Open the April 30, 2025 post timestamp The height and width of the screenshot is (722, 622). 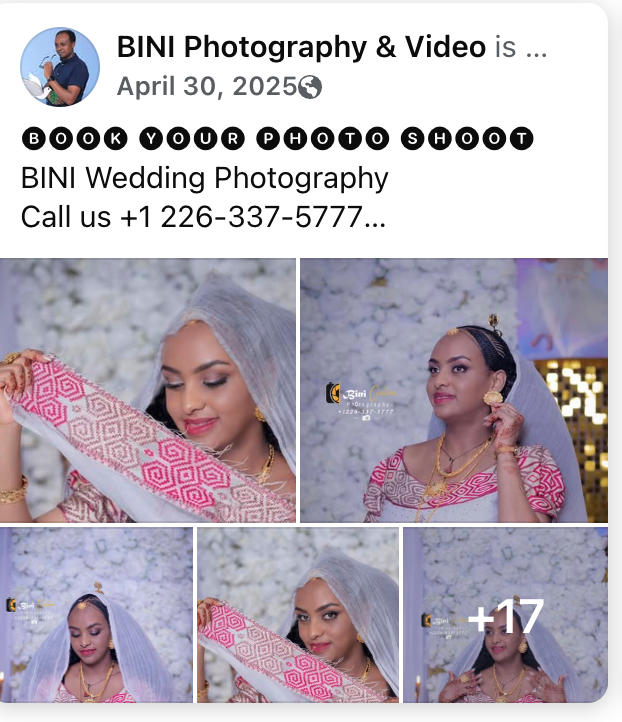(x=206, y=87)
